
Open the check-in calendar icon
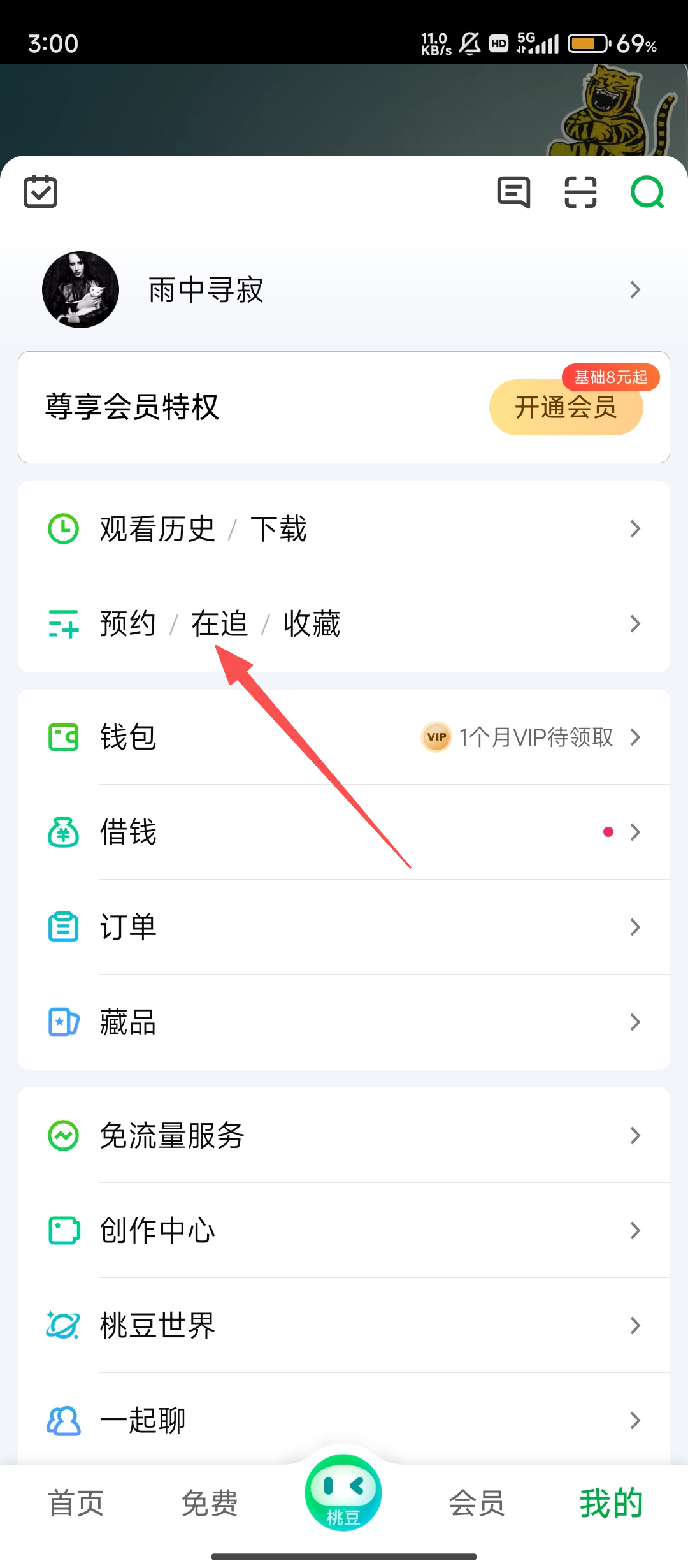[x=41, y=192]
